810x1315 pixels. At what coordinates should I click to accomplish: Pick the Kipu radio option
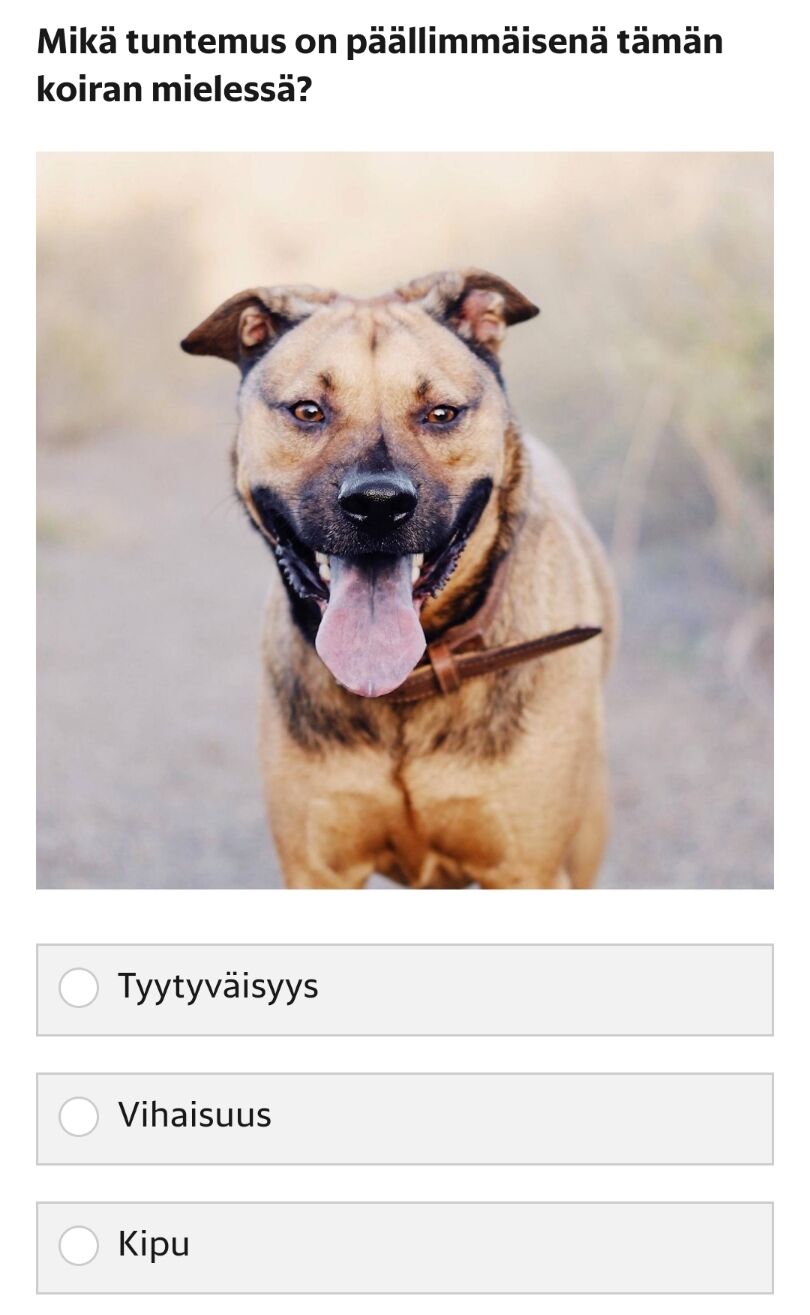[x=79, y=1246]
